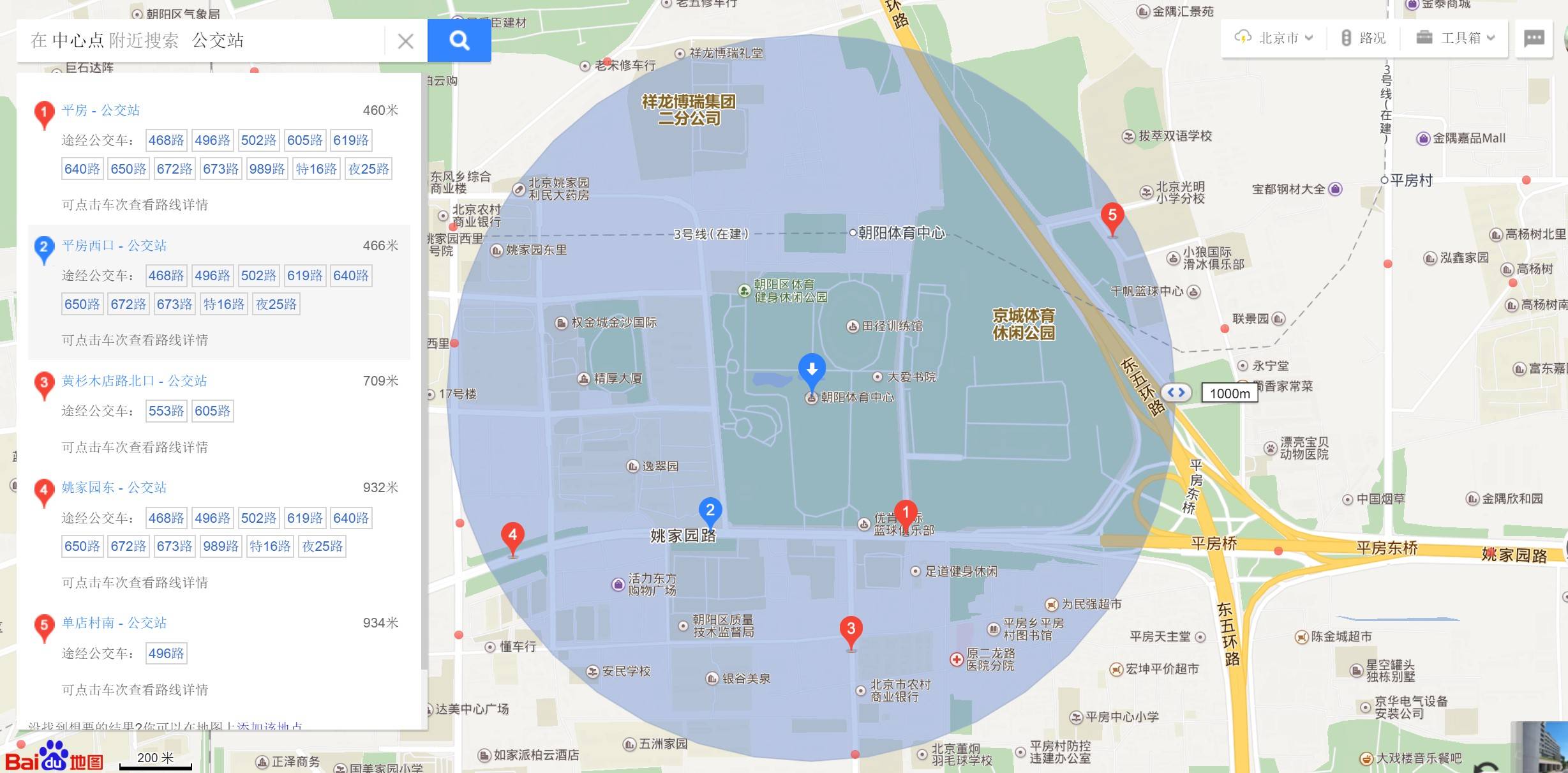
Task: Tap red map marker number 3
Action: (x=851, y=630)
